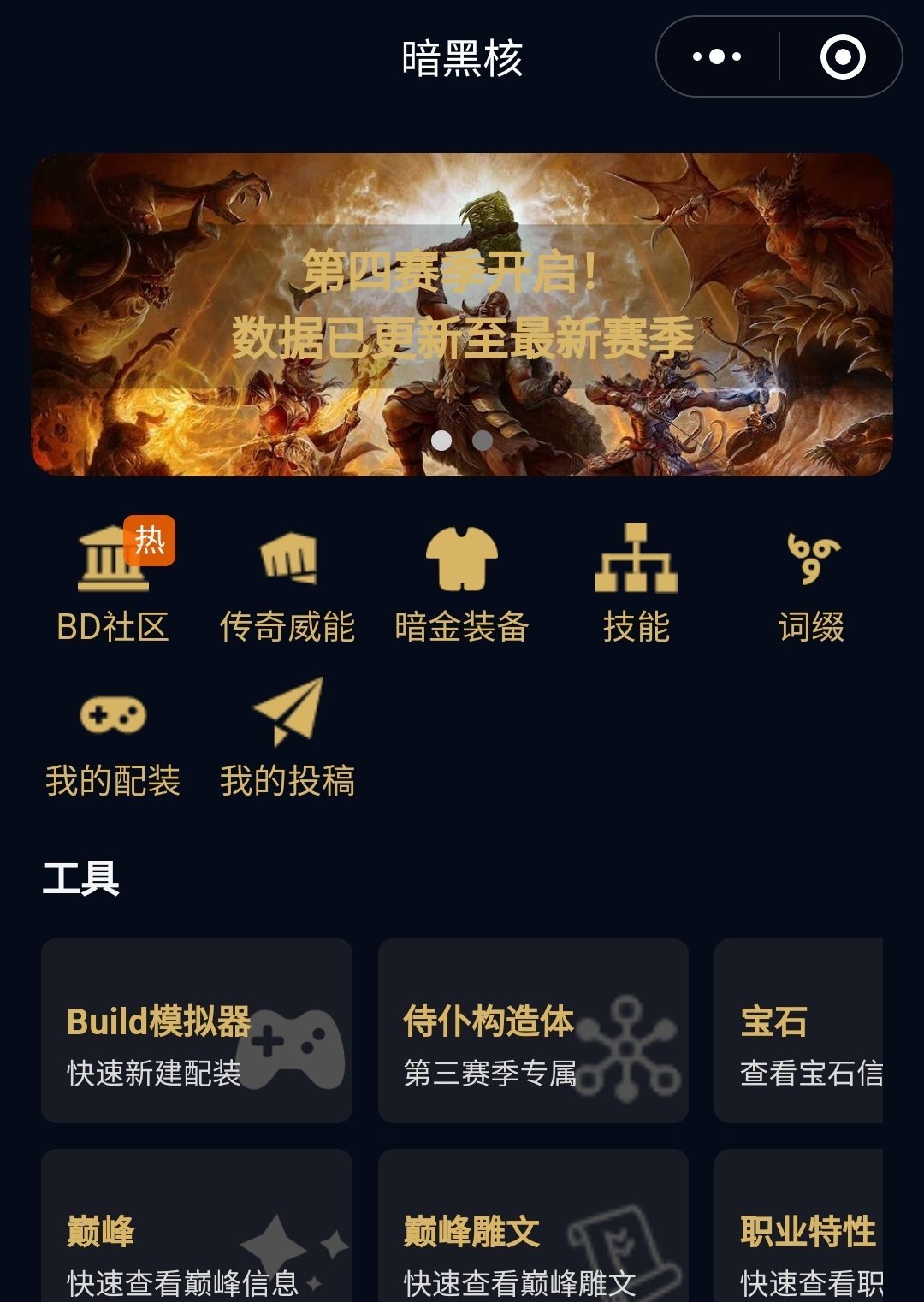
Task: Open the mini program more-options menu
Action: 717,57
